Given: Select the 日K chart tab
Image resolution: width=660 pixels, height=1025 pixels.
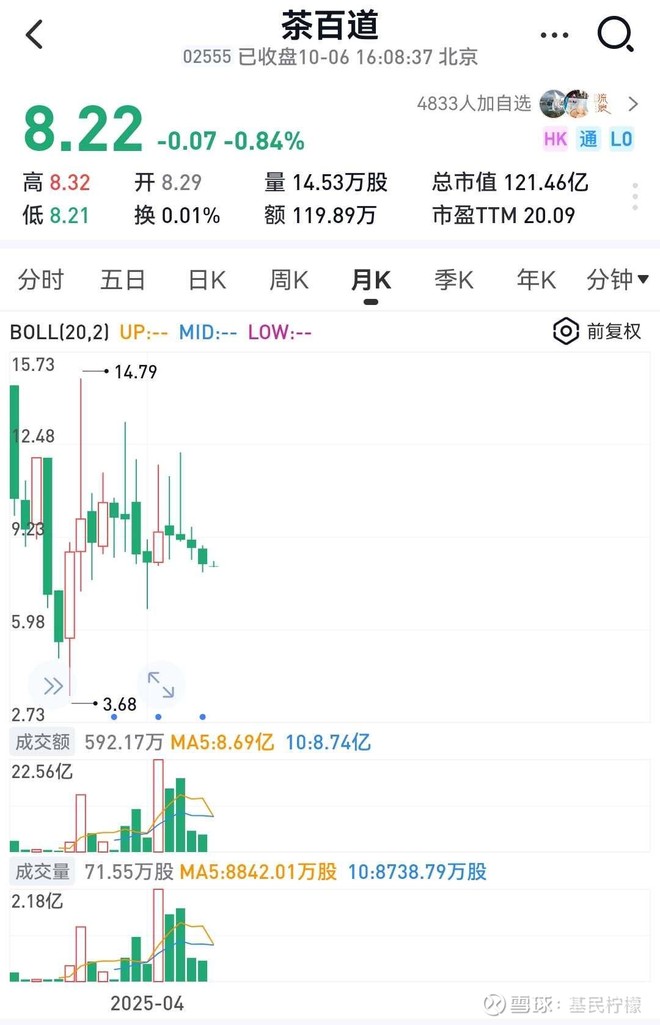Looking at the screenshot, I should tap(207, 280).
